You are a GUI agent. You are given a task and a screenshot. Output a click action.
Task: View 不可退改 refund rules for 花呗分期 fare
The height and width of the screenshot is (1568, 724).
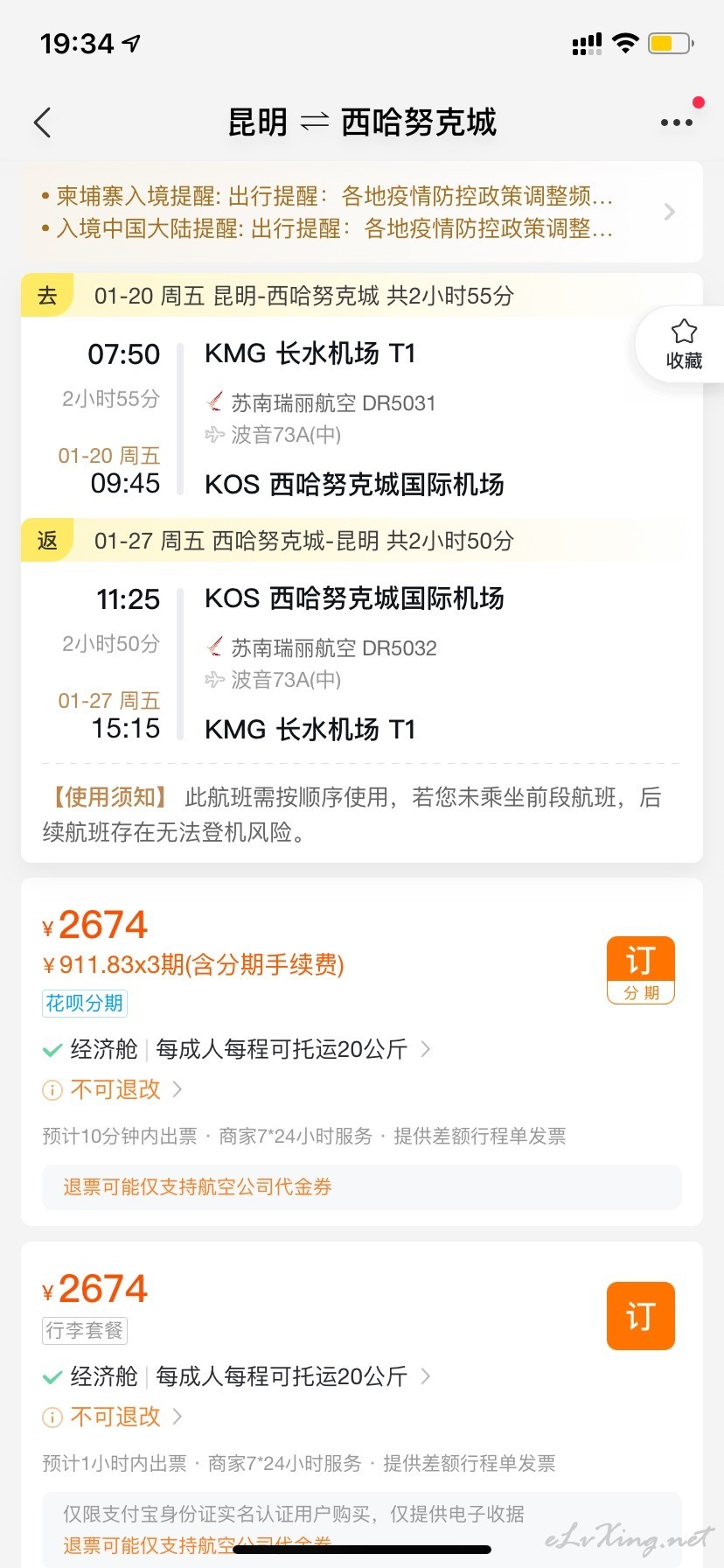113,1089
